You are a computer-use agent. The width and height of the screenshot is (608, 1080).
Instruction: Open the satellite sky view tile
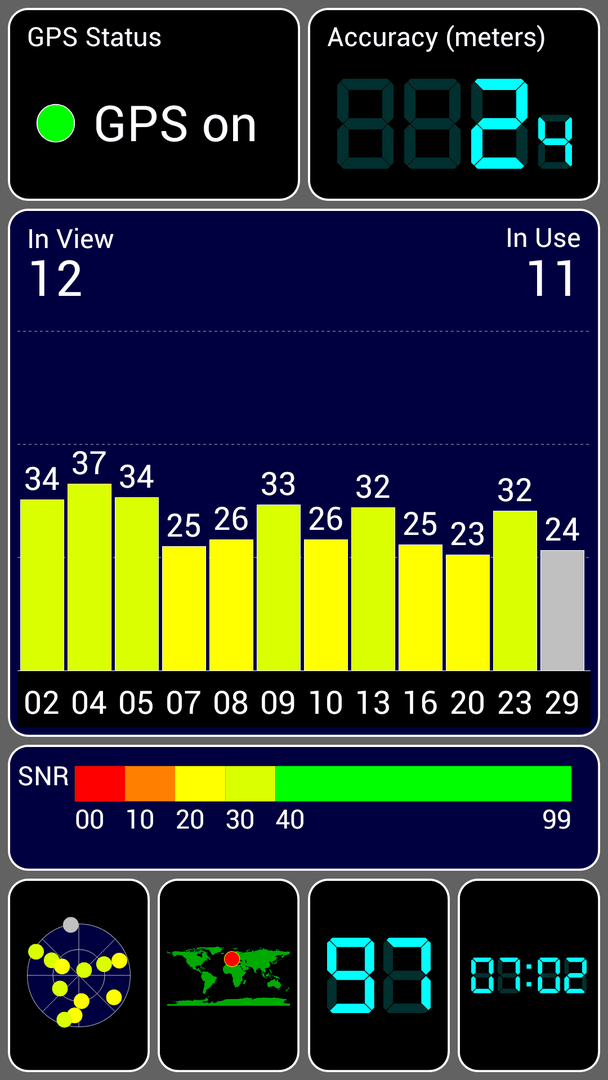pyautogui.click(x=78, y=975)
